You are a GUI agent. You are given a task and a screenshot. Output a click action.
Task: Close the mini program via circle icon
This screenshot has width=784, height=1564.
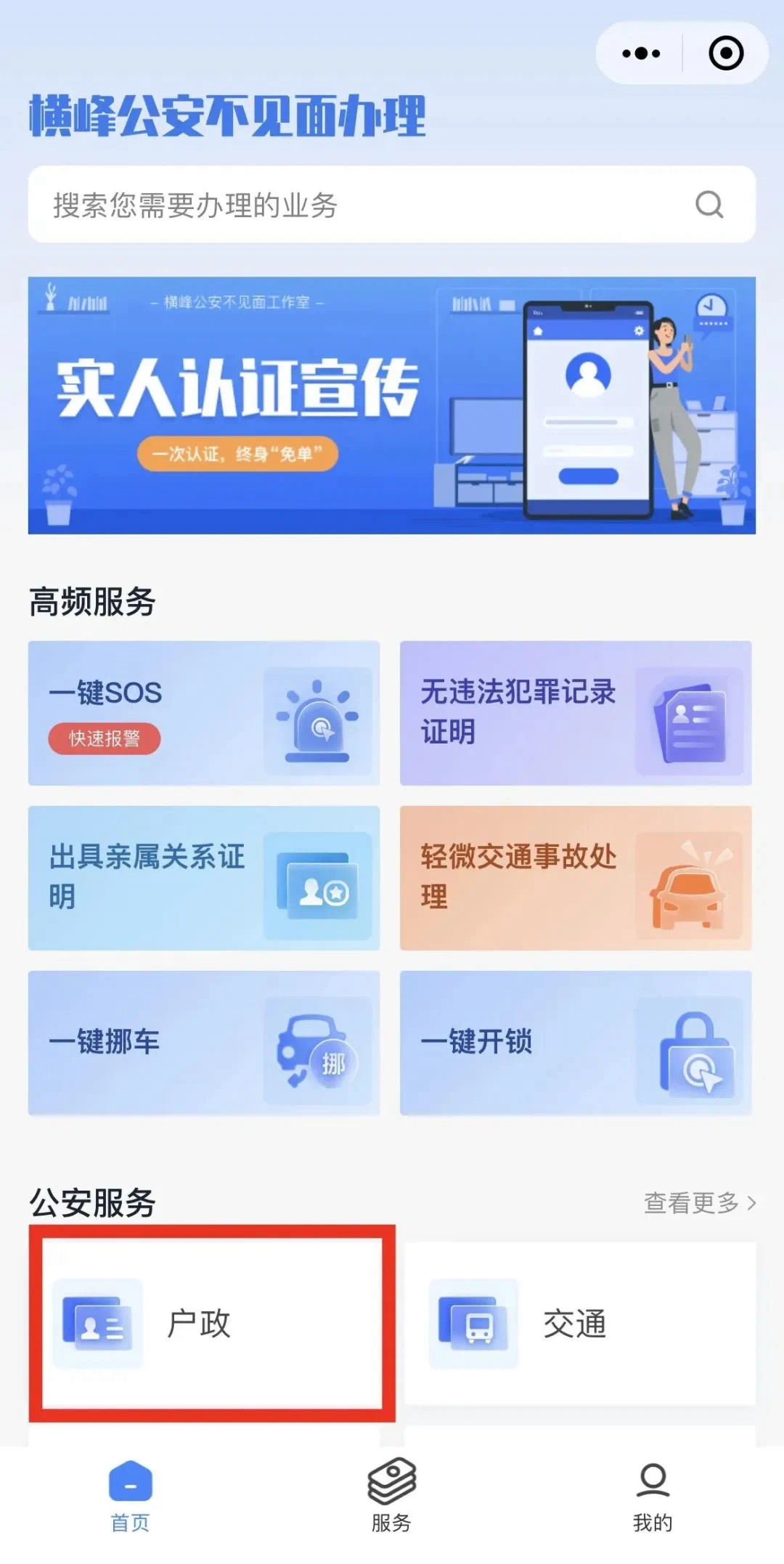tap(725, 53)
